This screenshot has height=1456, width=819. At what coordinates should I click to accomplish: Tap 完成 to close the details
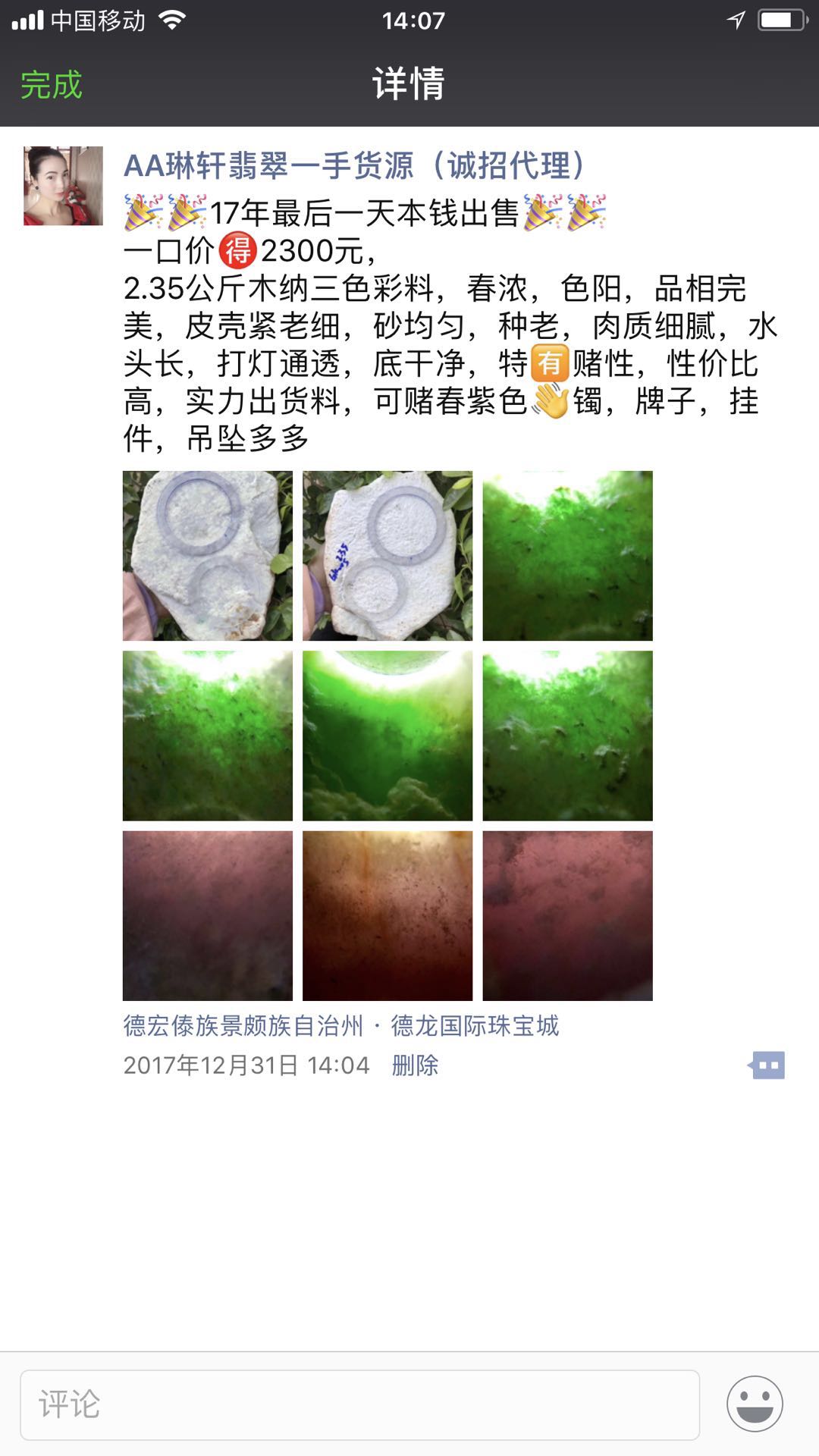(51, 84)
